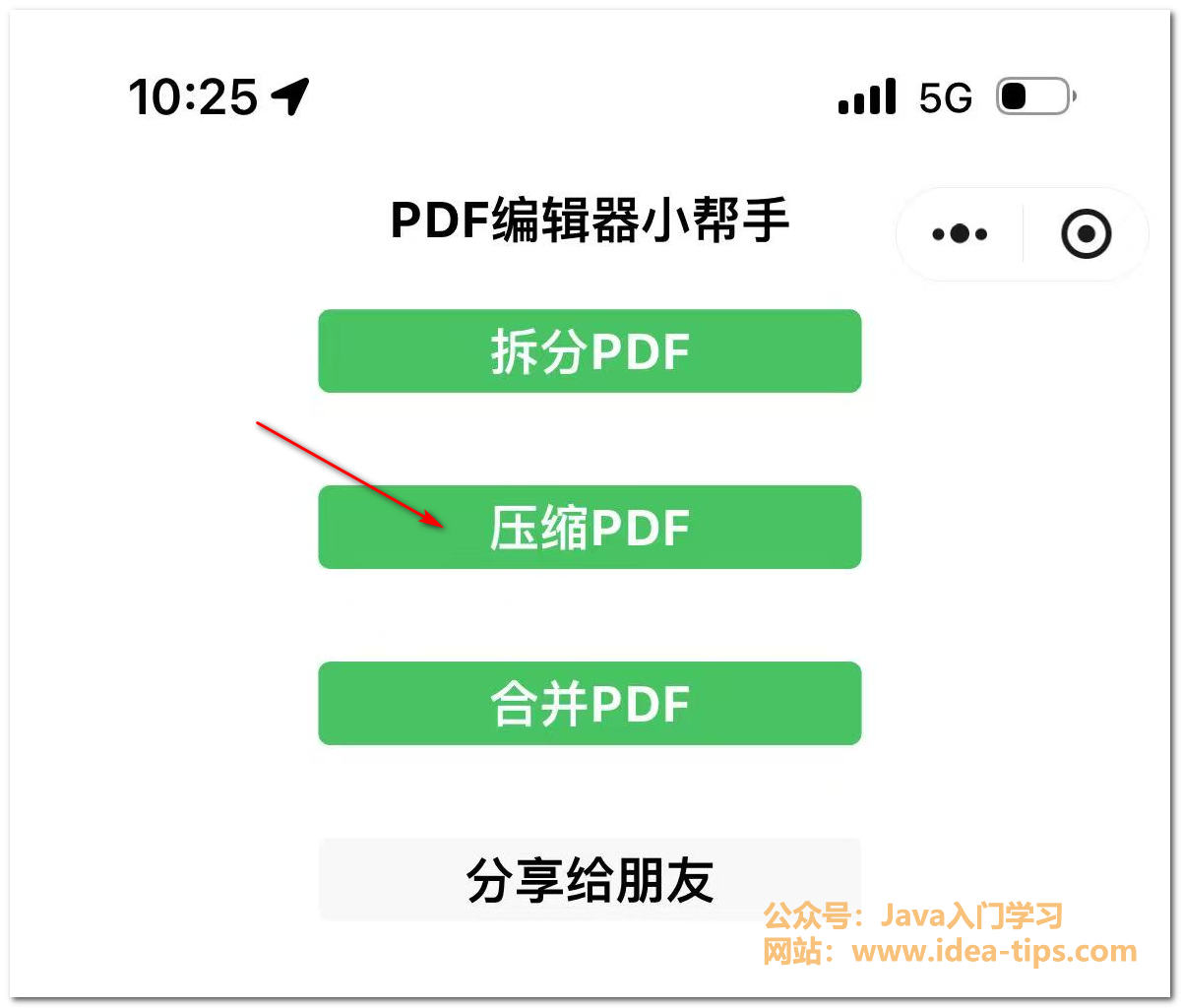1181x1008 pixels.
Task: Open the 合并PDF option
Action: [x=590, y=703]
